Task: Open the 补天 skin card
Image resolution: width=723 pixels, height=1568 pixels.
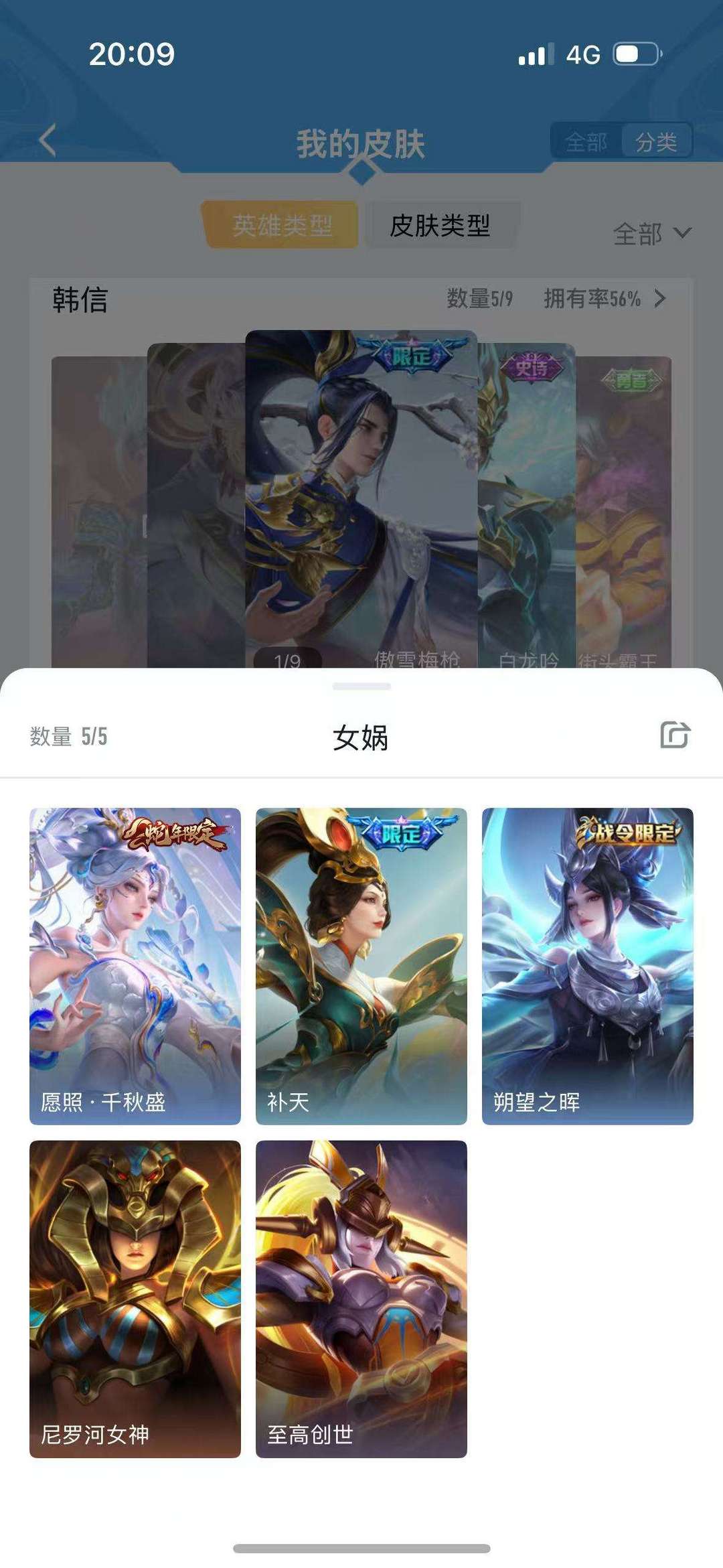Action: (361, 966)
